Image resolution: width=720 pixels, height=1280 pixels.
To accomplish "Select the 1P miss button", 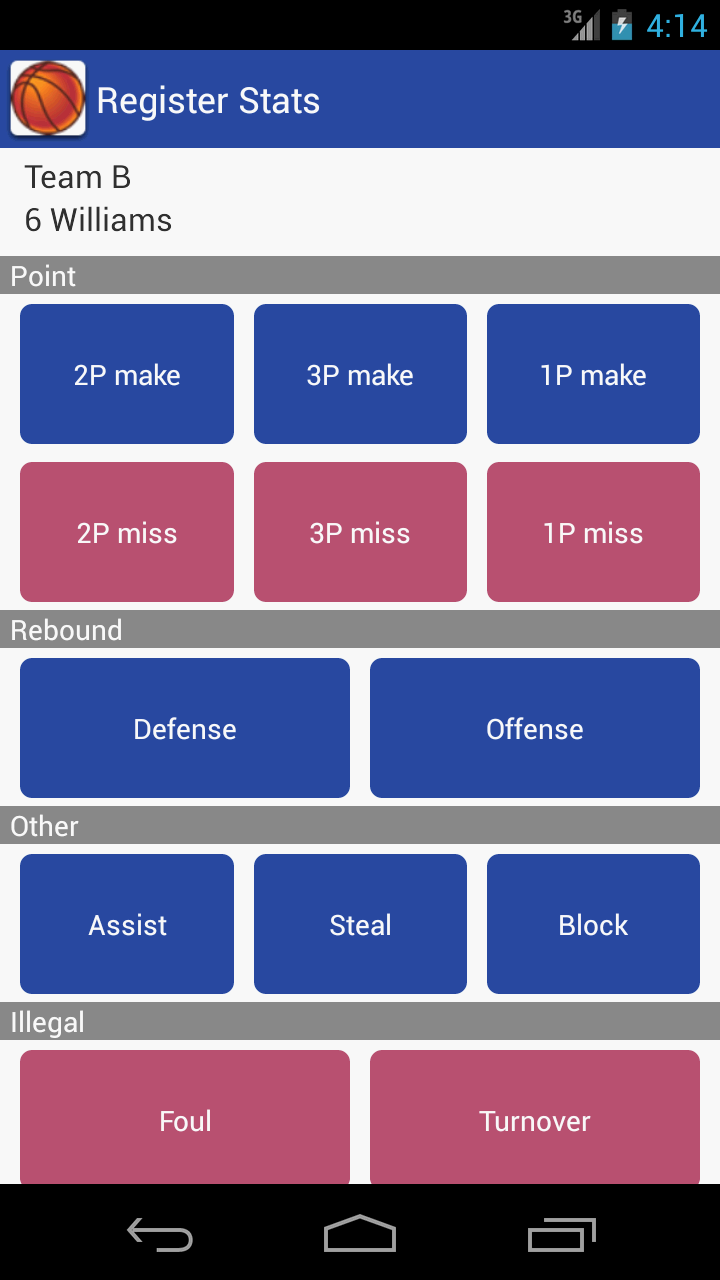I will (x=593, y=532).
